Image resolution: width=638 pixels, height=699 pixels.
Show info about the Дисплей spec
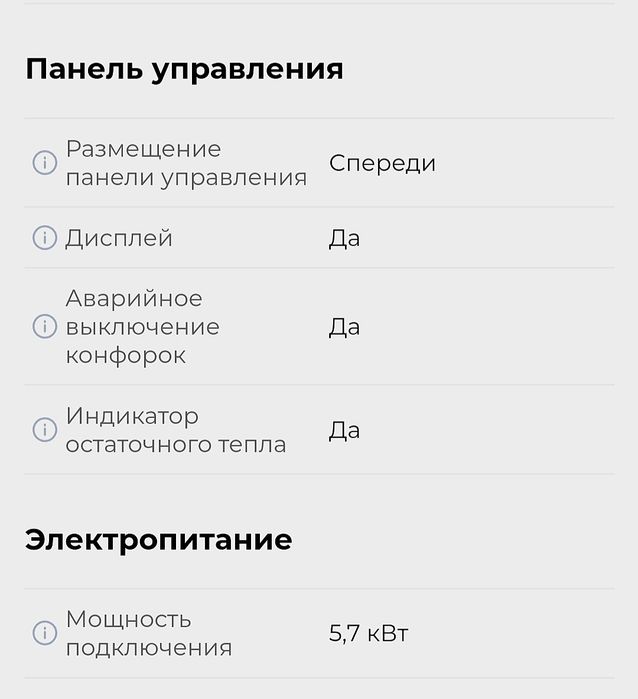(45, 238)
